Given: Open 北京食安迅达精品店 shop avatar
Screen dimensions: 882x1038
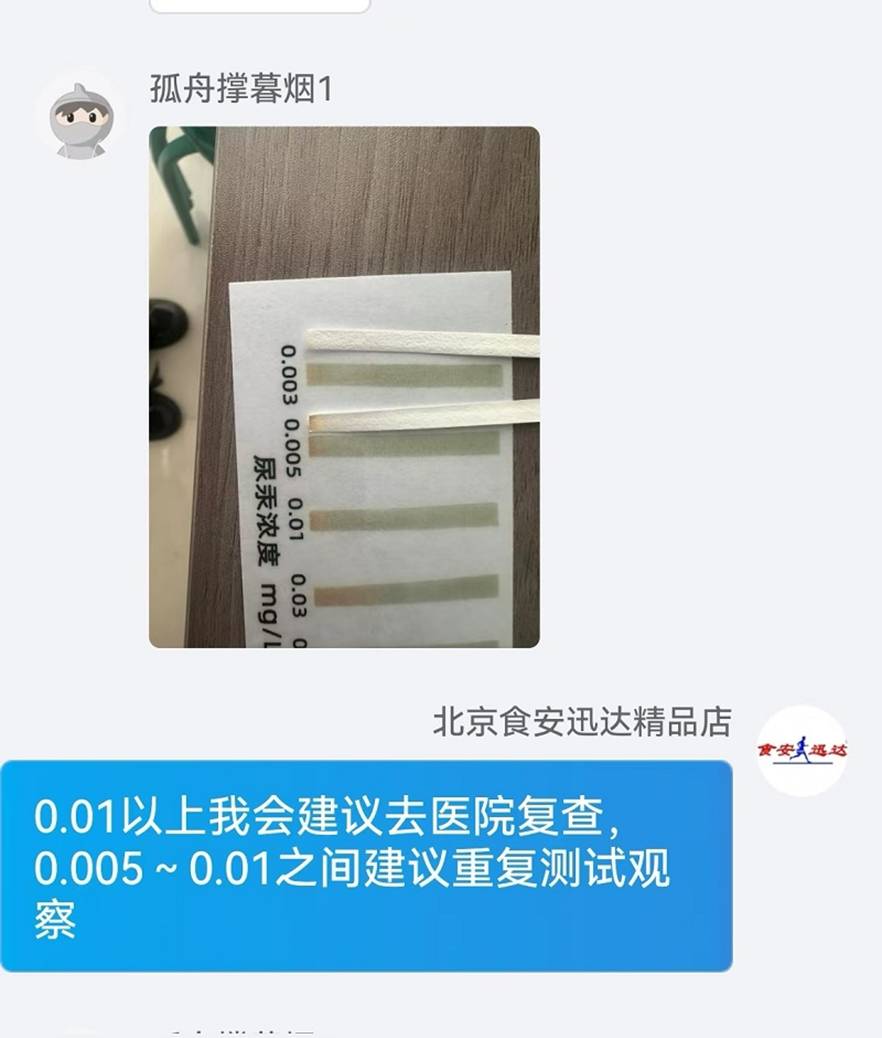Looking at the screenshot, I should 801,751.
